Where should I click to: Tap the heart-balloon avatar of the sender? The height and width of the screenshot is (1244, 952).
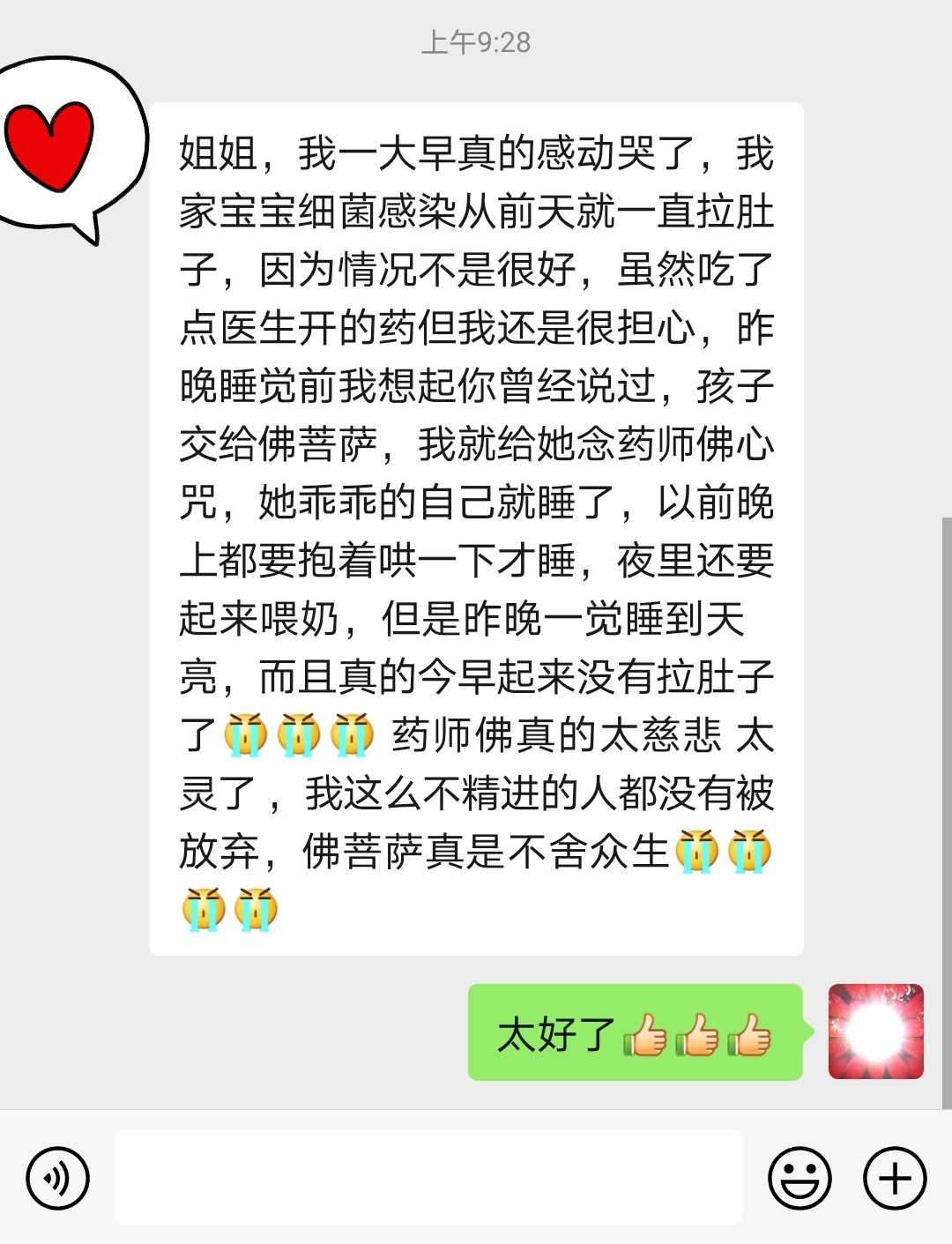[x=55, y=145]
